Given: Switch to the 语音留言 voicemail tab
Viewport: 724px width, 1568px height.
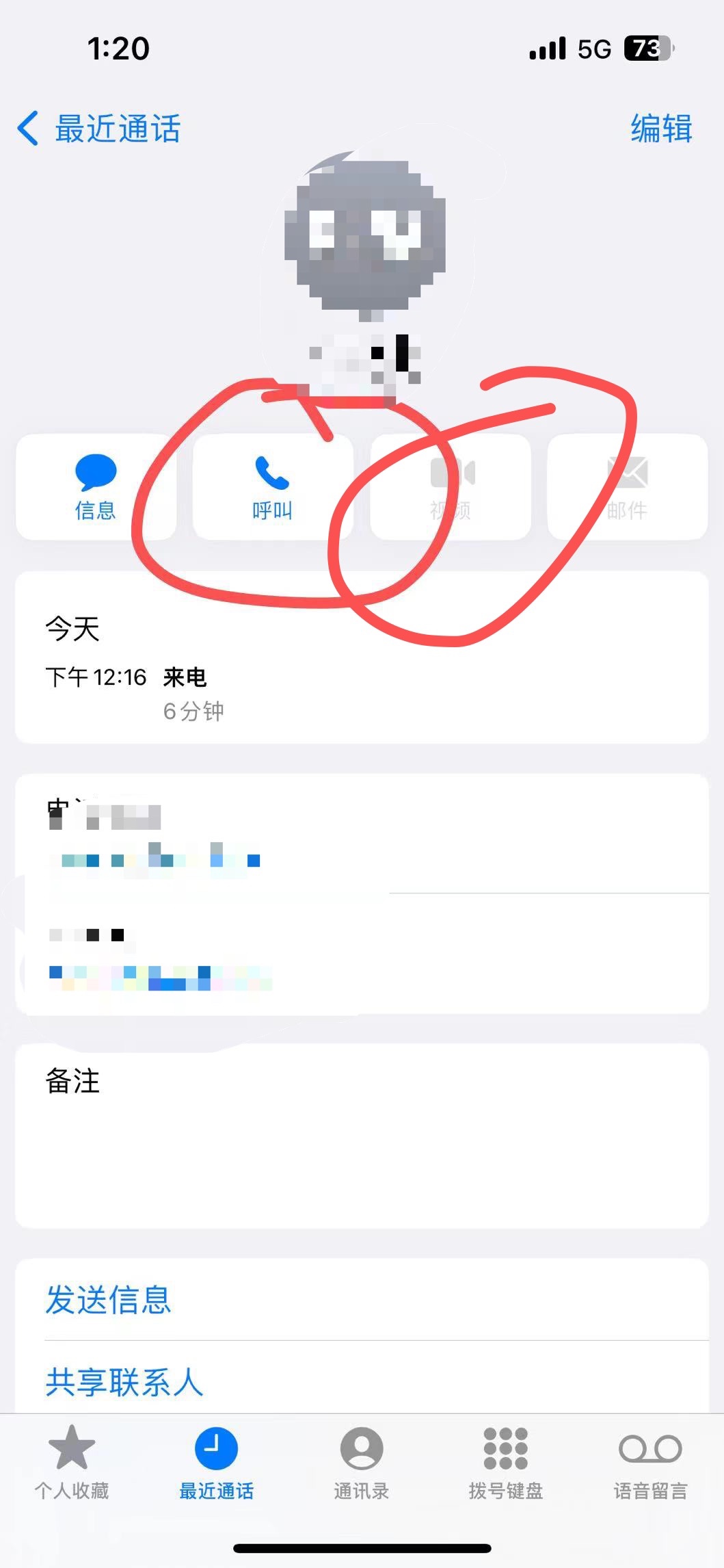Looking at the screenshot, I should 649,1461.
